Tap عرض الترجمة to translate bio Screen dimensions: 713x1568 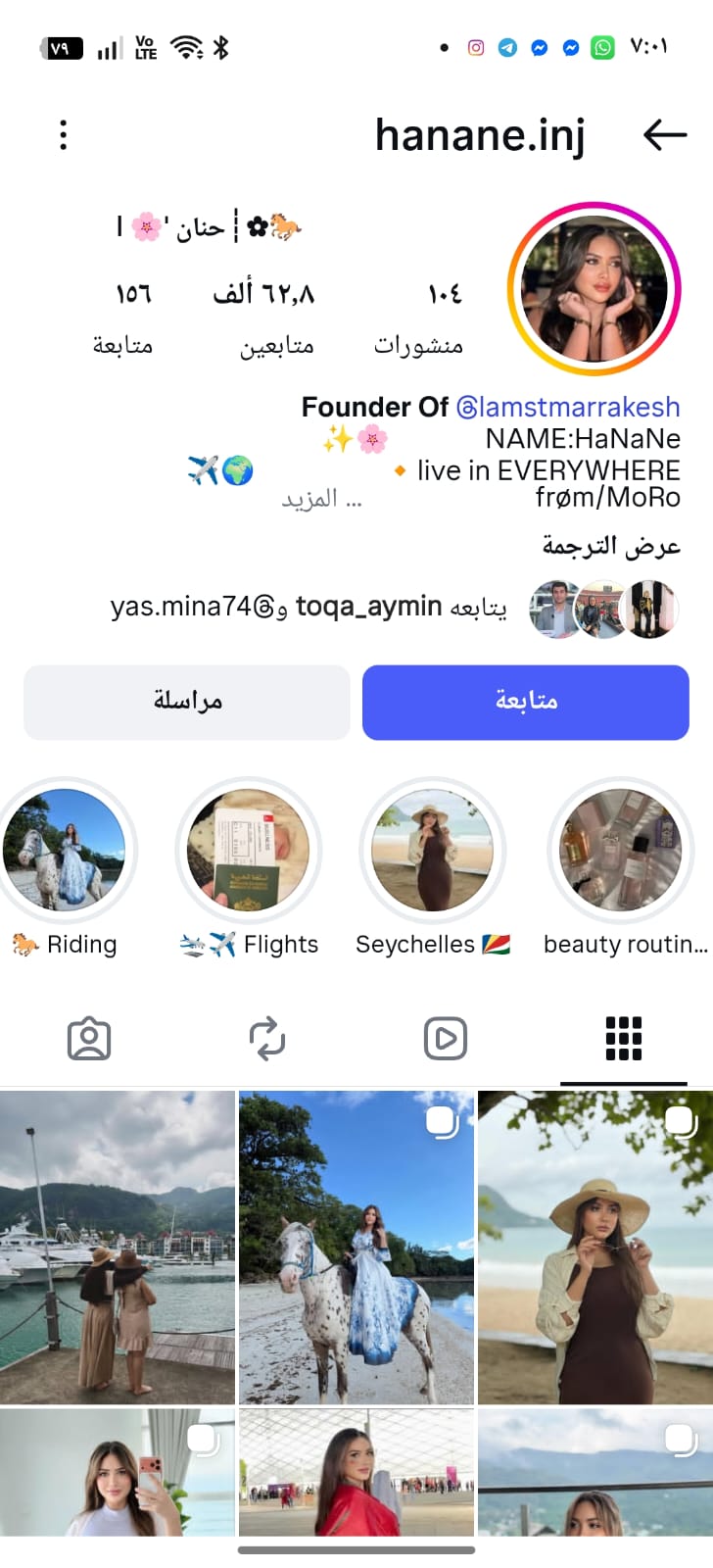coord(611,546)
